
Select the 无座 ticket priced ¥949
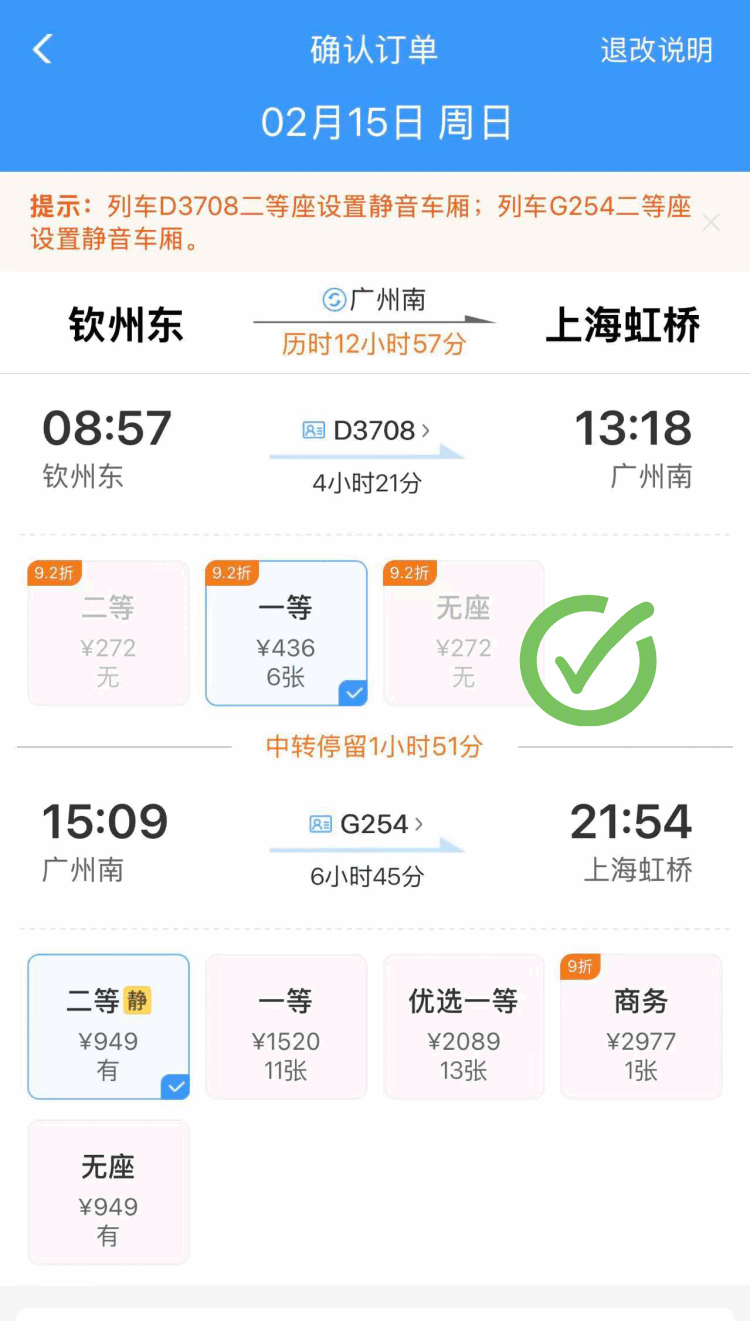[108, 1192]
